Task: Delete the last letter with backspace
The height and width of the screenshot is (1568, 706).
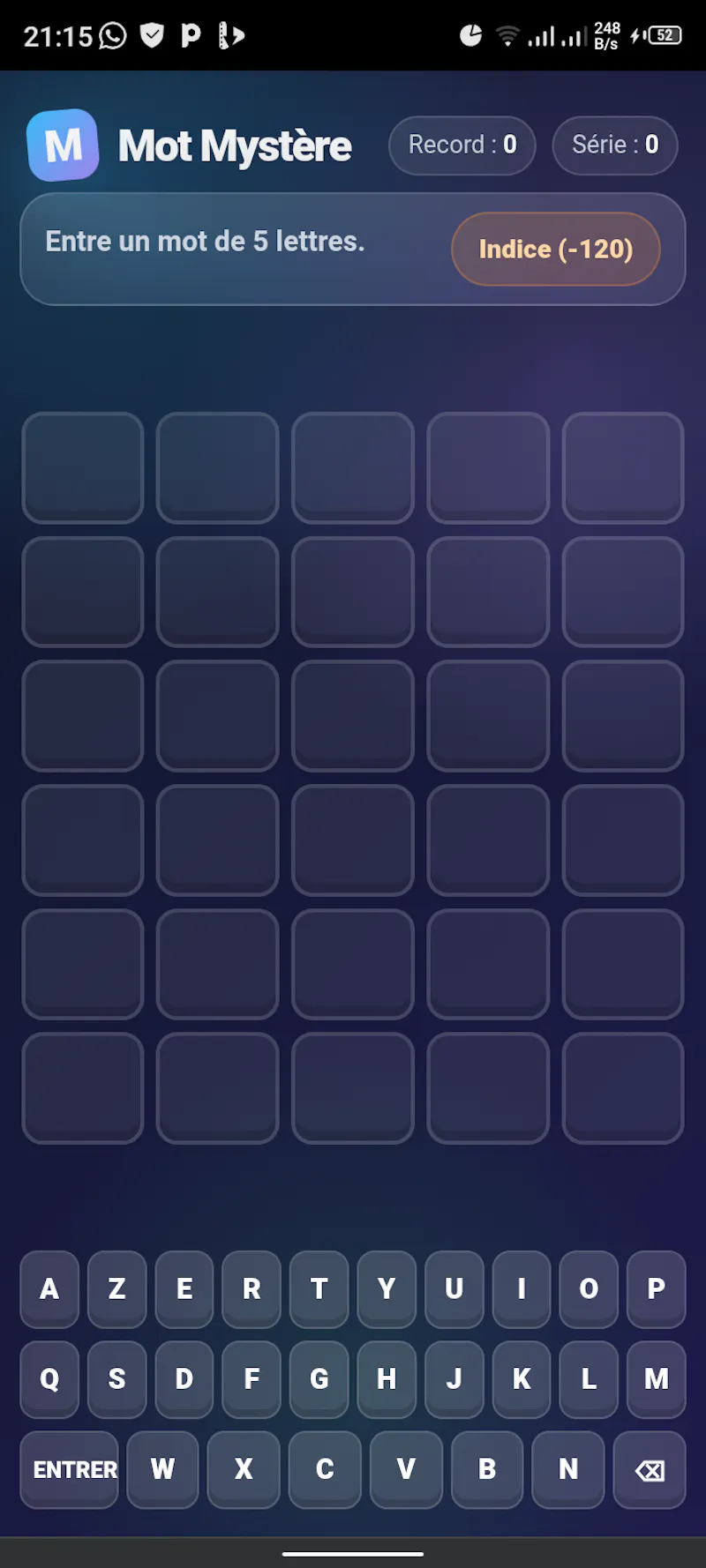Action: [x=650, y=1469]
